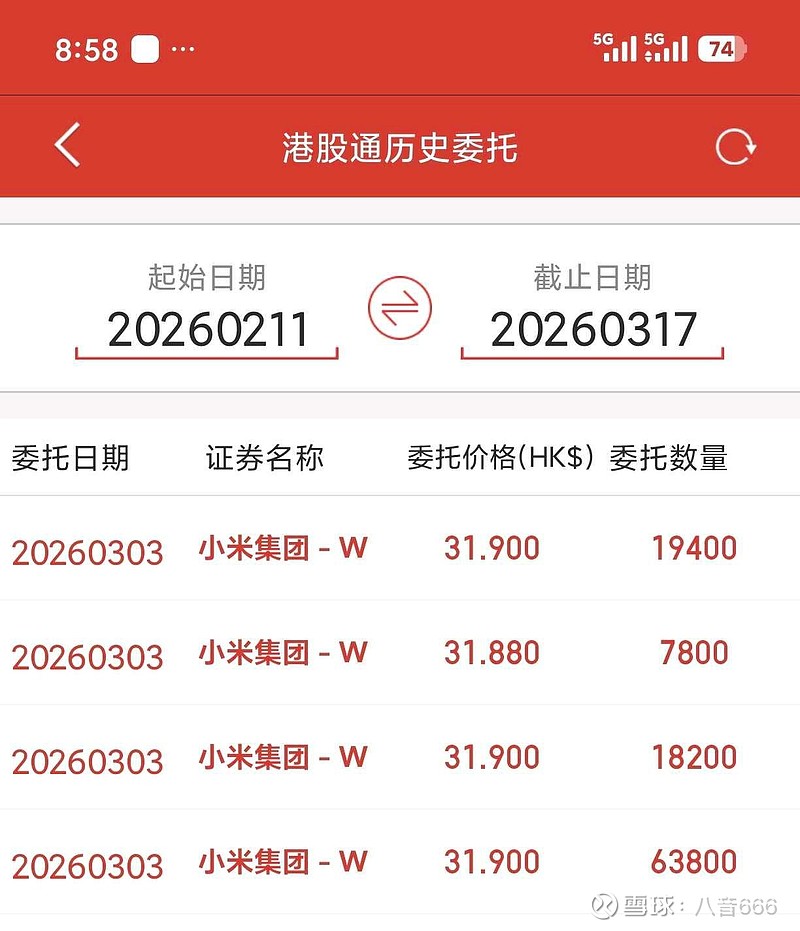Select the first 20260303 order date entry
Screen dimensions: 800x931
88,548
